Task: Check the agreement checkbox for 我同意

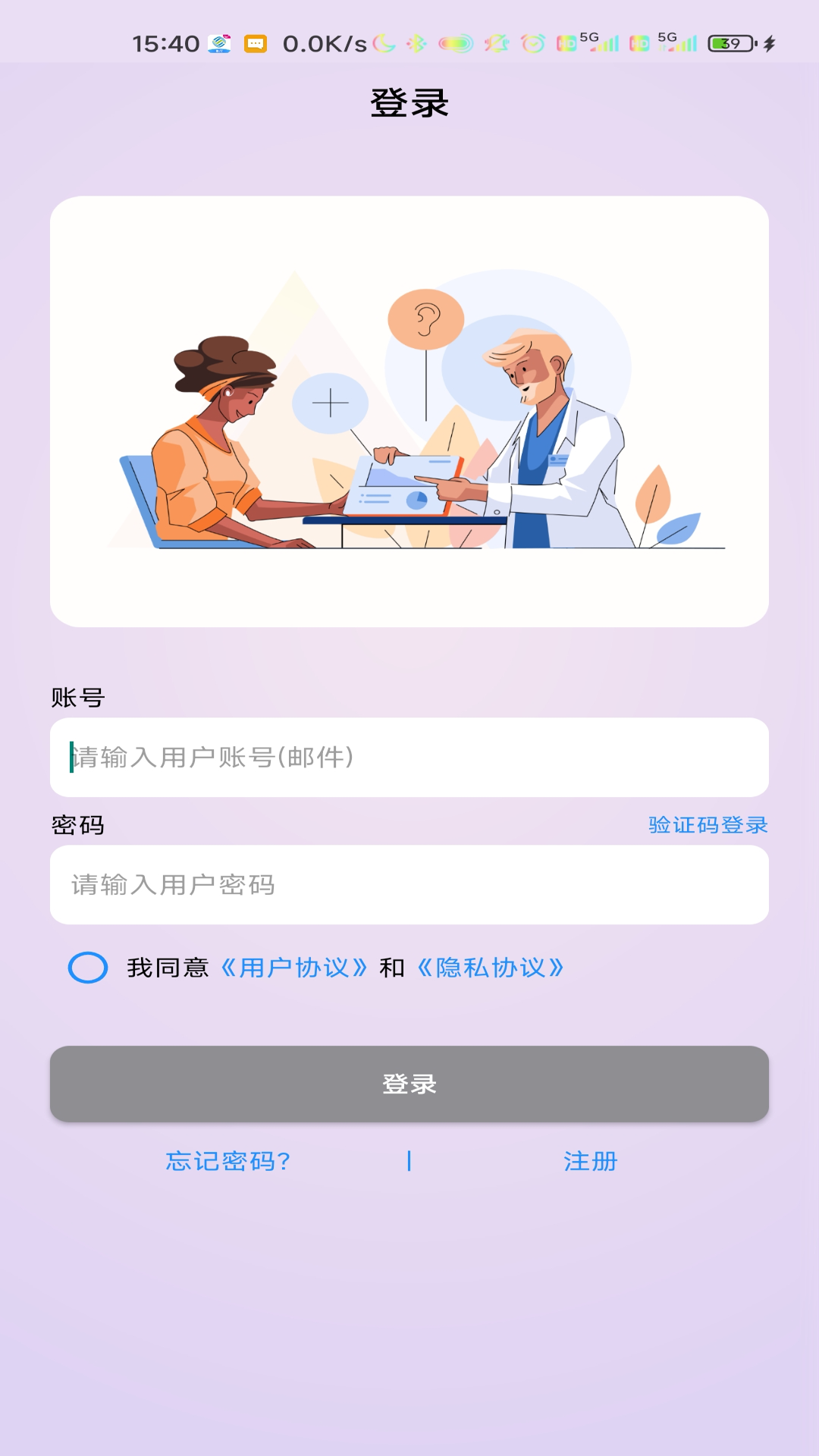Action: [88, 968]
